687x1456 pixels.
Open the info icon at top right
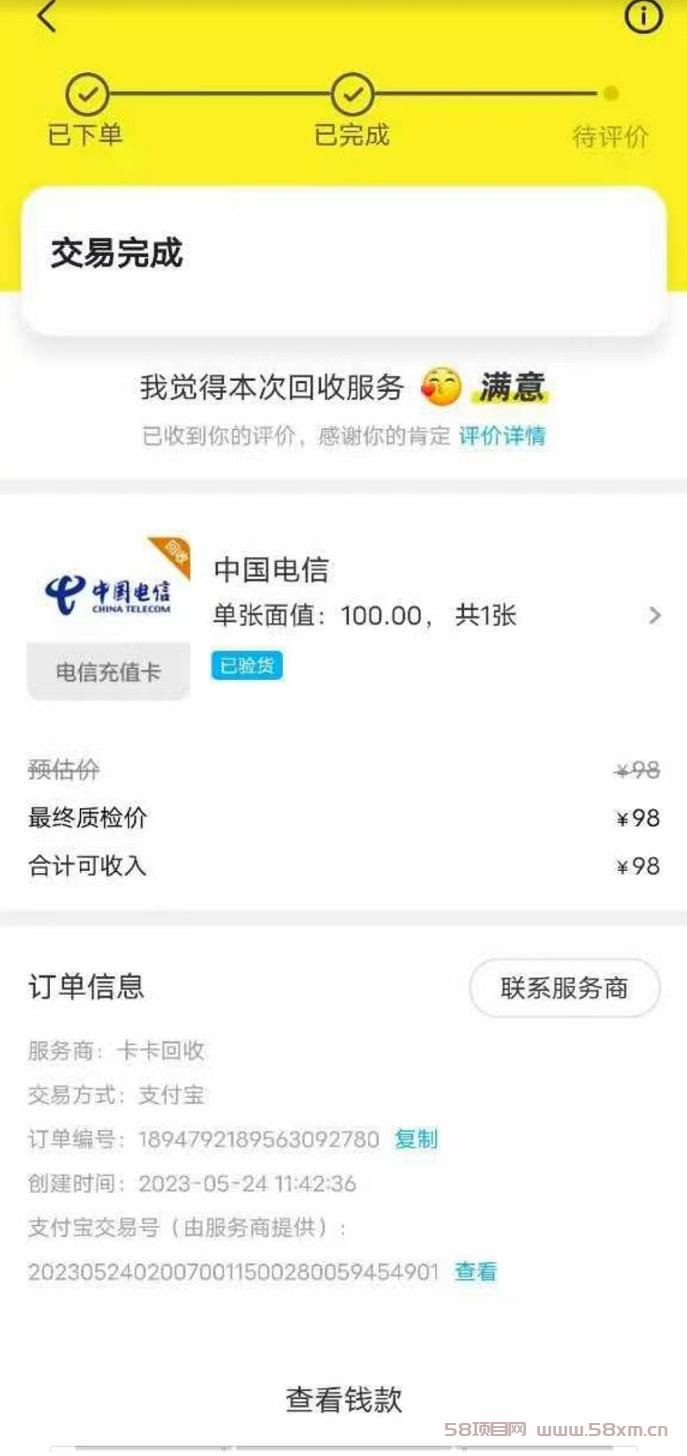[x=644, y=15]
